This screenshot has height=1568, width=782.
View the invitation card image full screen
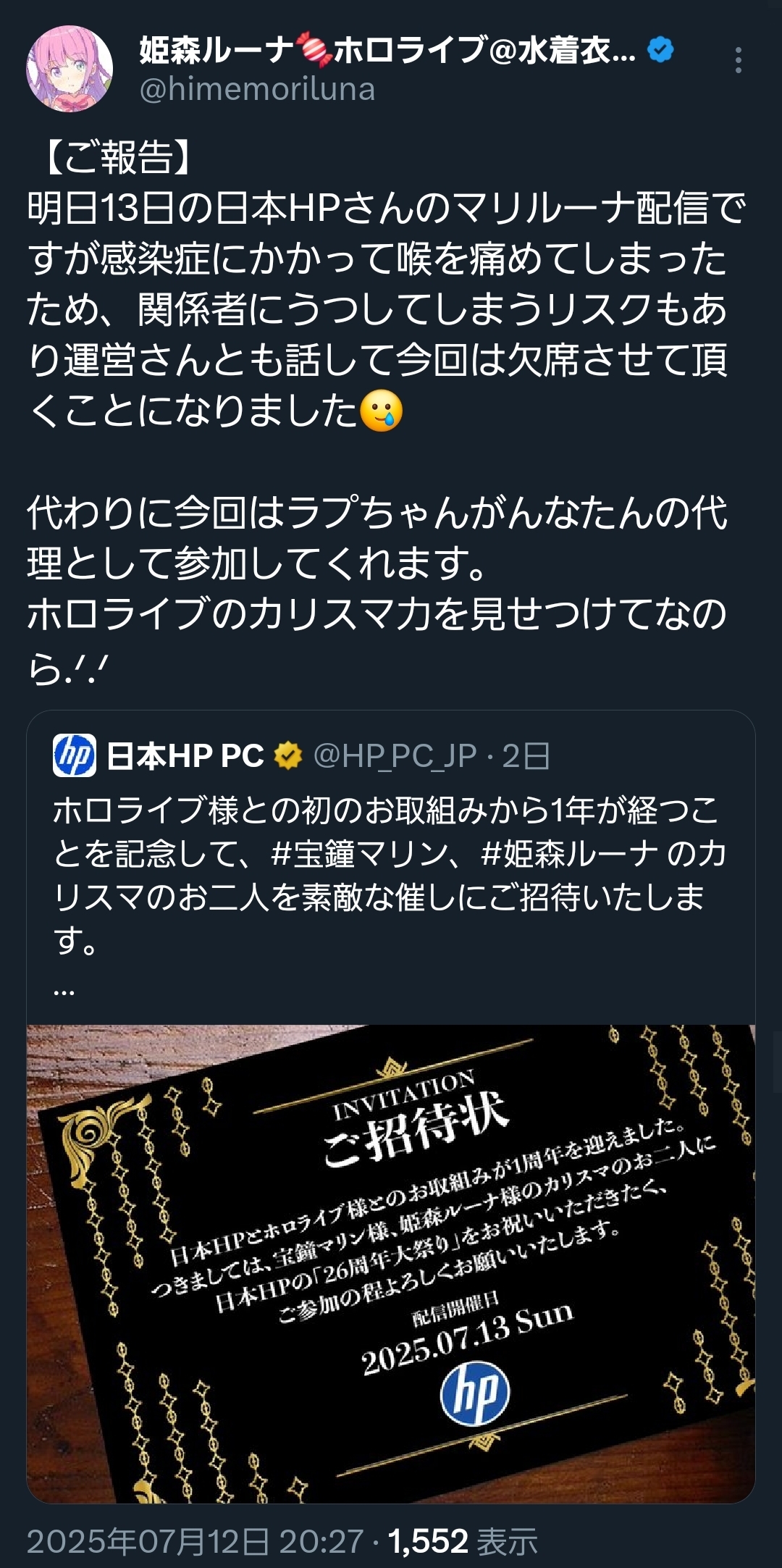[x=391, y=1264]
